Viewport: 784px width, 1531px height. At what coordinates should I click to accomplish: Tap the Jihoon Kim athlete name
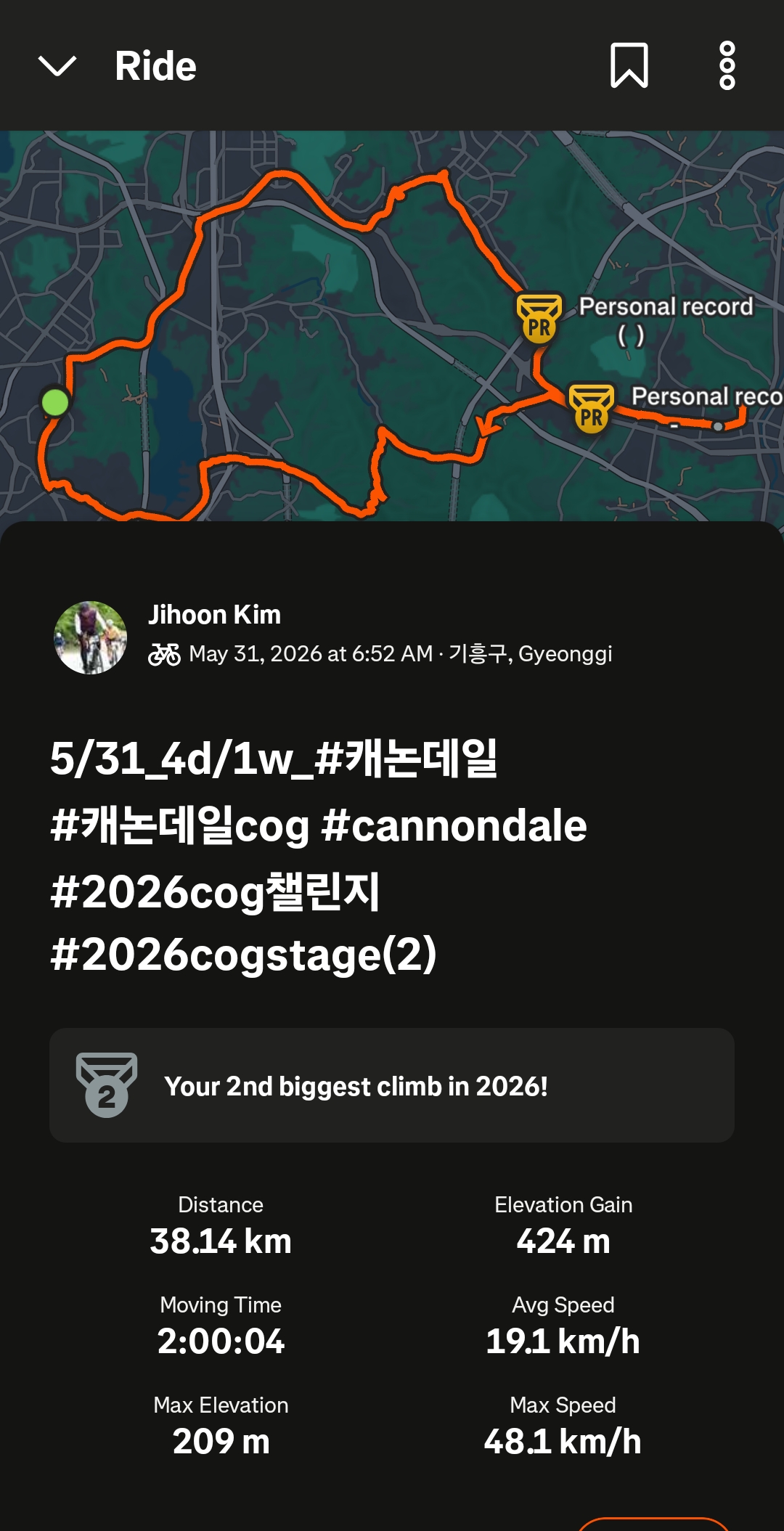pos(214,615)
